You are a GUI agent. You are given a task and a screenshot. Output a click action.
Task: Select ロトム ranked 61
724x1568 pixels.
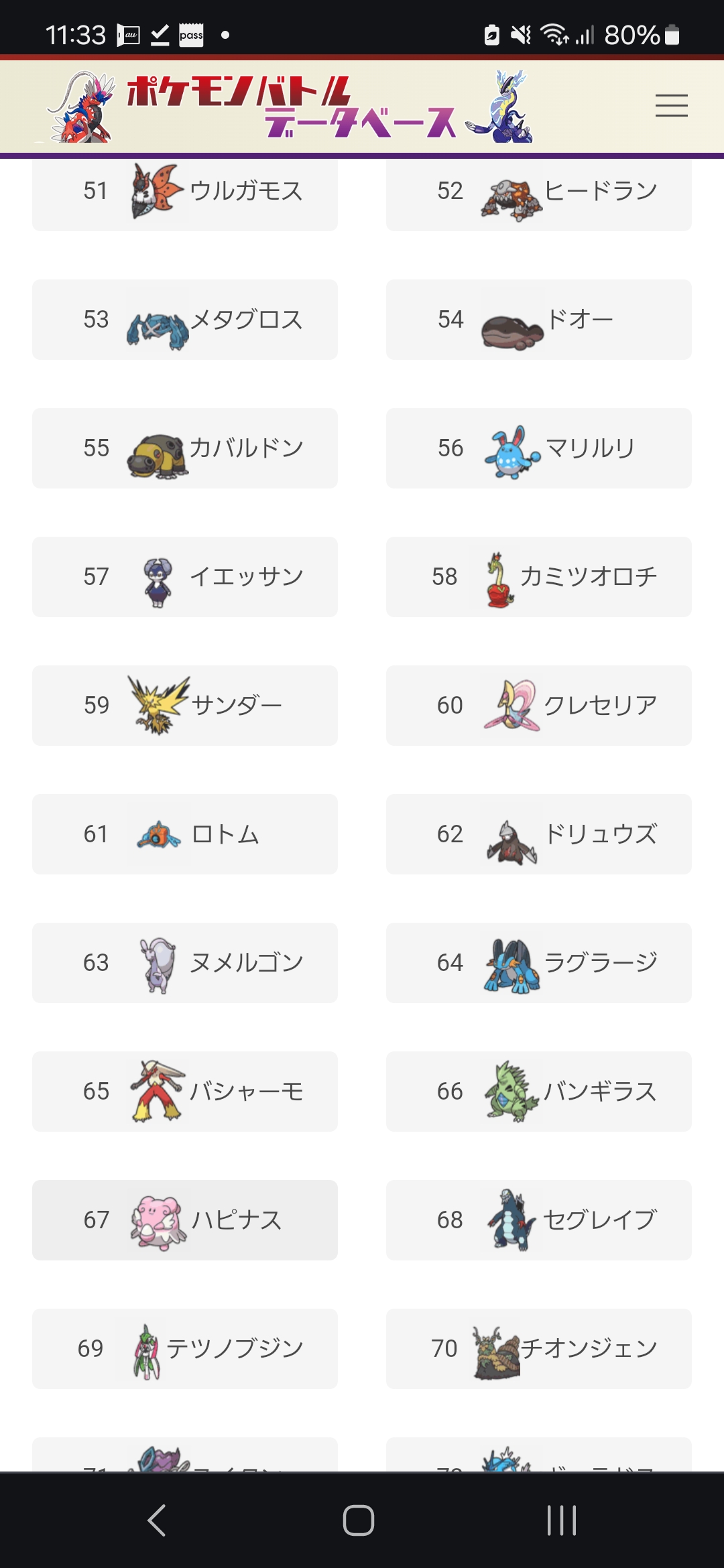[185, 834]
